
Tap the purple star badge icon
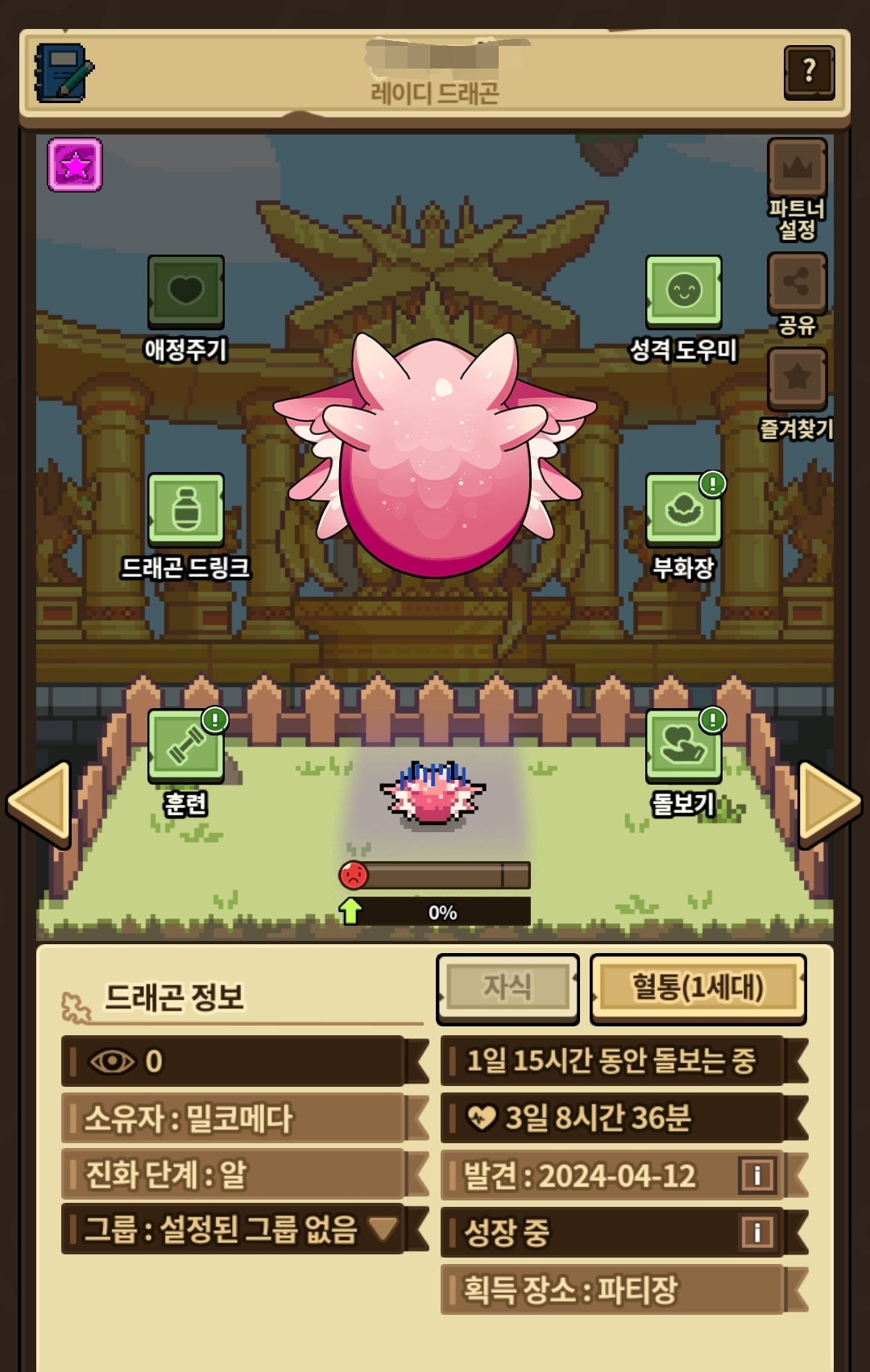(x=75, y=165)
